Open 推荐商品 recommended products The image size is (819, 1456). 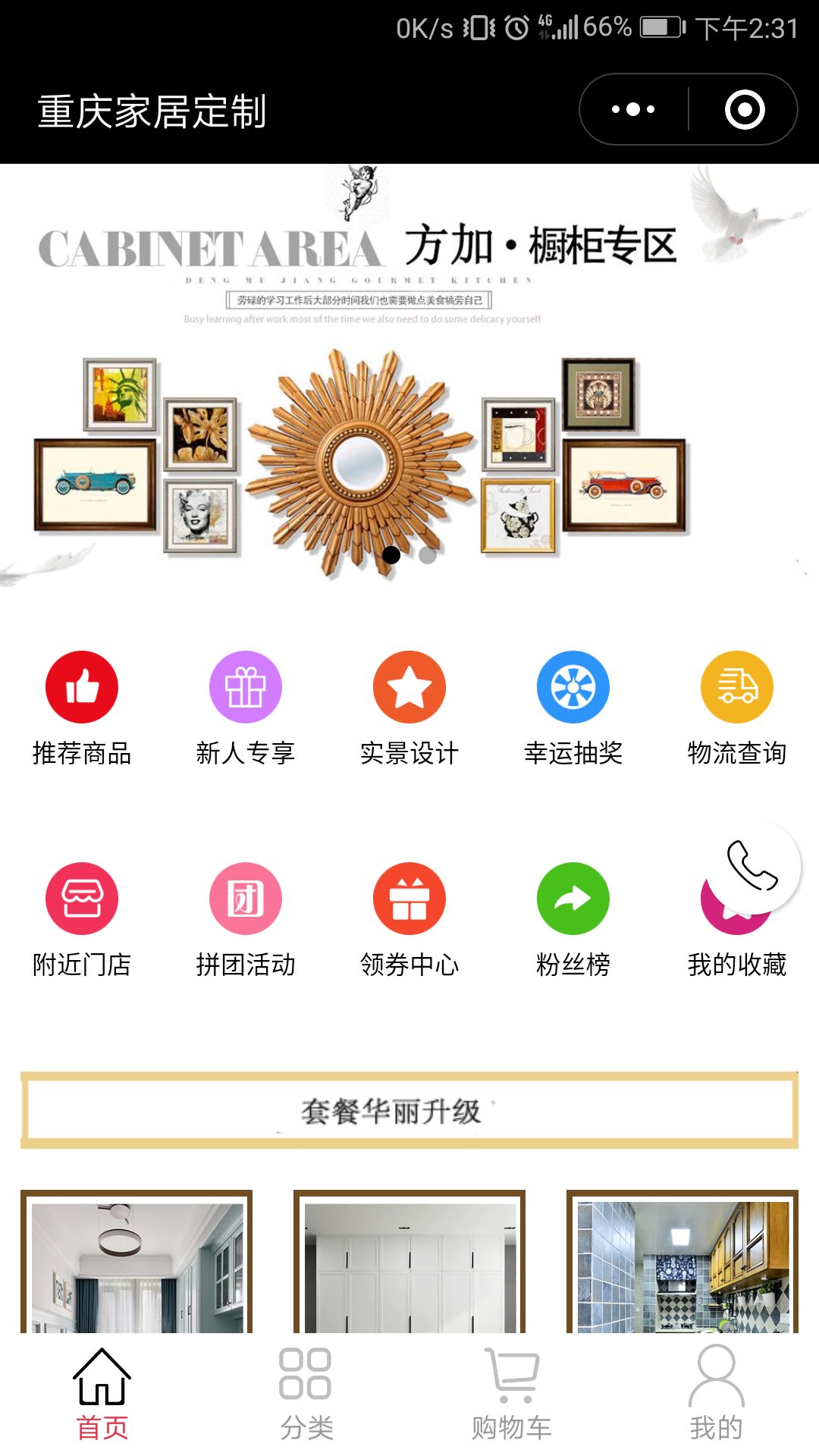pos(82,707)
